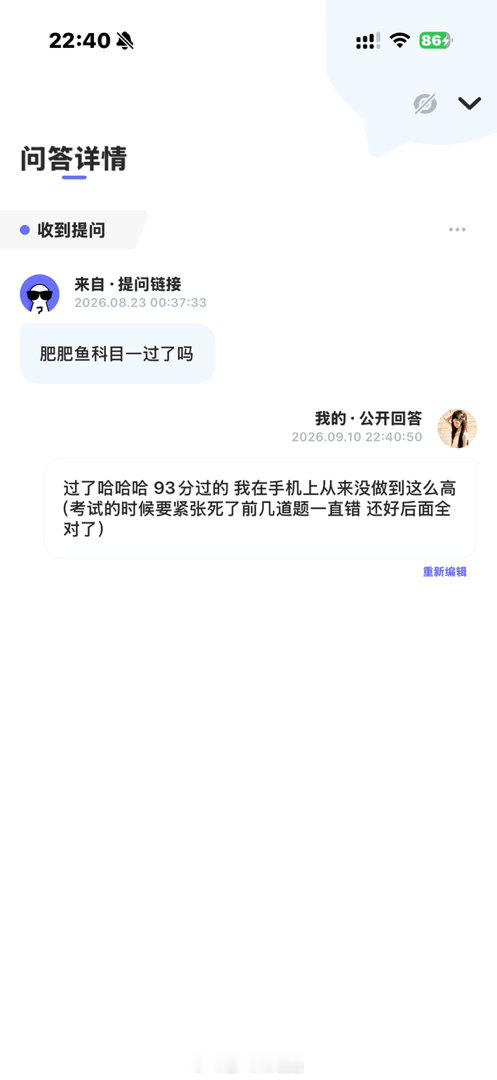The width and height of the screenshot is (497, 1080).
Task: Open my profile photo beside 公开回答
Action: [x=457, y=428]
